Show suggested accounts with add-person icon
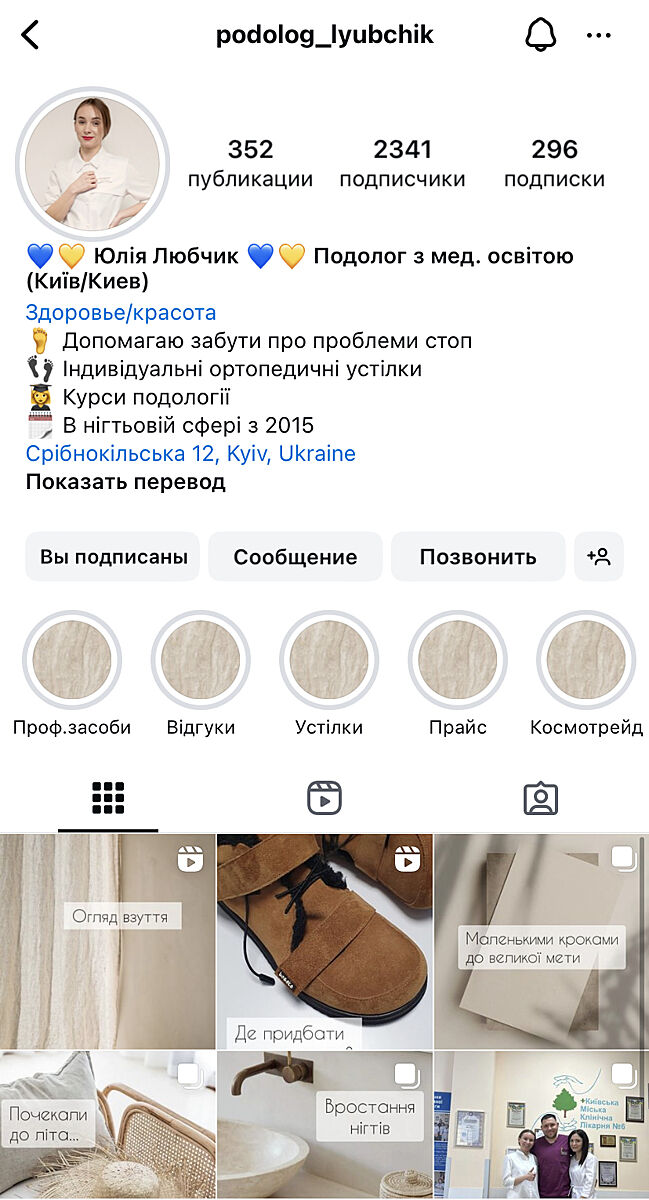Viewport: 649px width, 1200px height. coord(599,557)
